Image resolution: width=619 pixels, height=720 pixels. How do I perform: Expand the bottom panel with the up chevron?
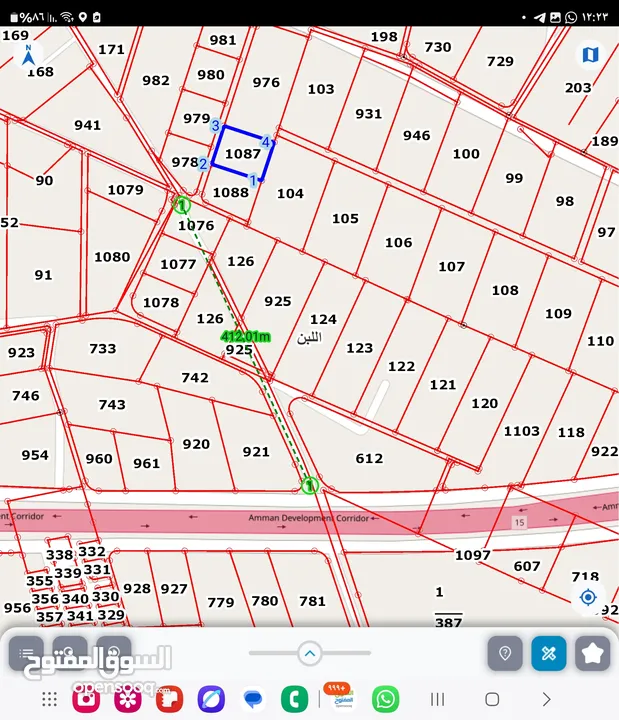click(x=310, y=653)
